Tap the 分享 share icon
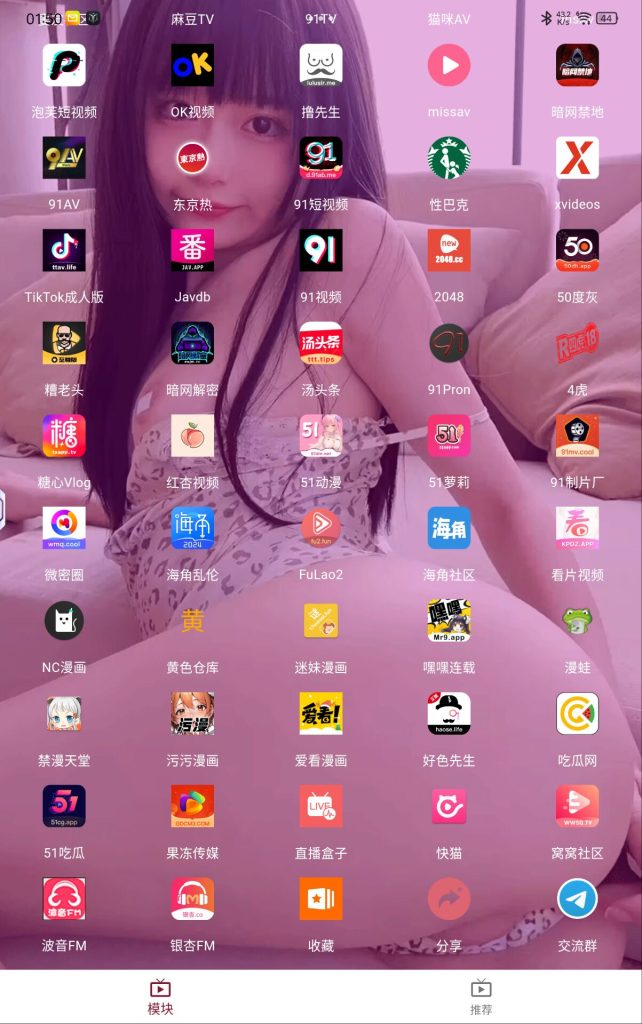 click(x=449, y=899)
